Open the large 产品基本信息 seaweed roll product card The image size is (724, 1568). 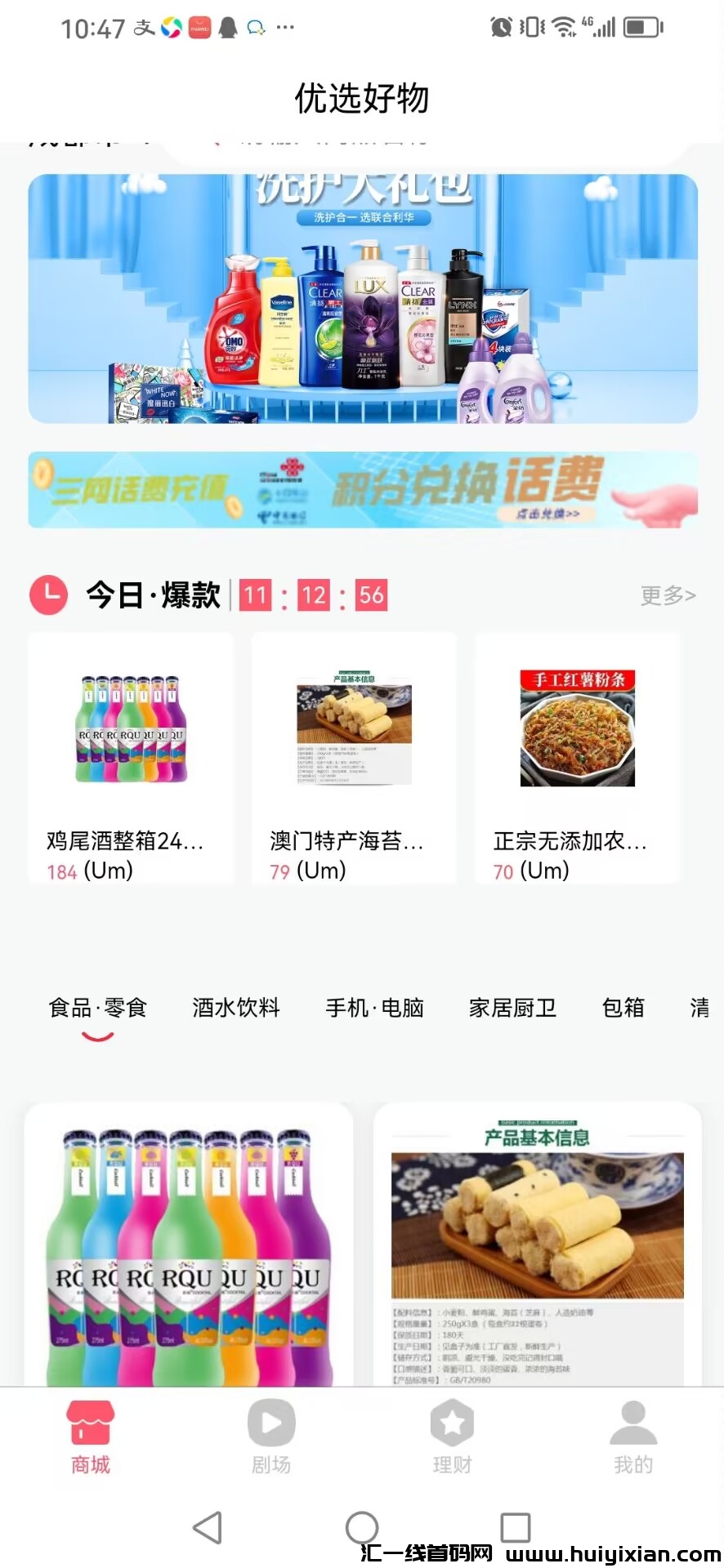click(537, 1245)
